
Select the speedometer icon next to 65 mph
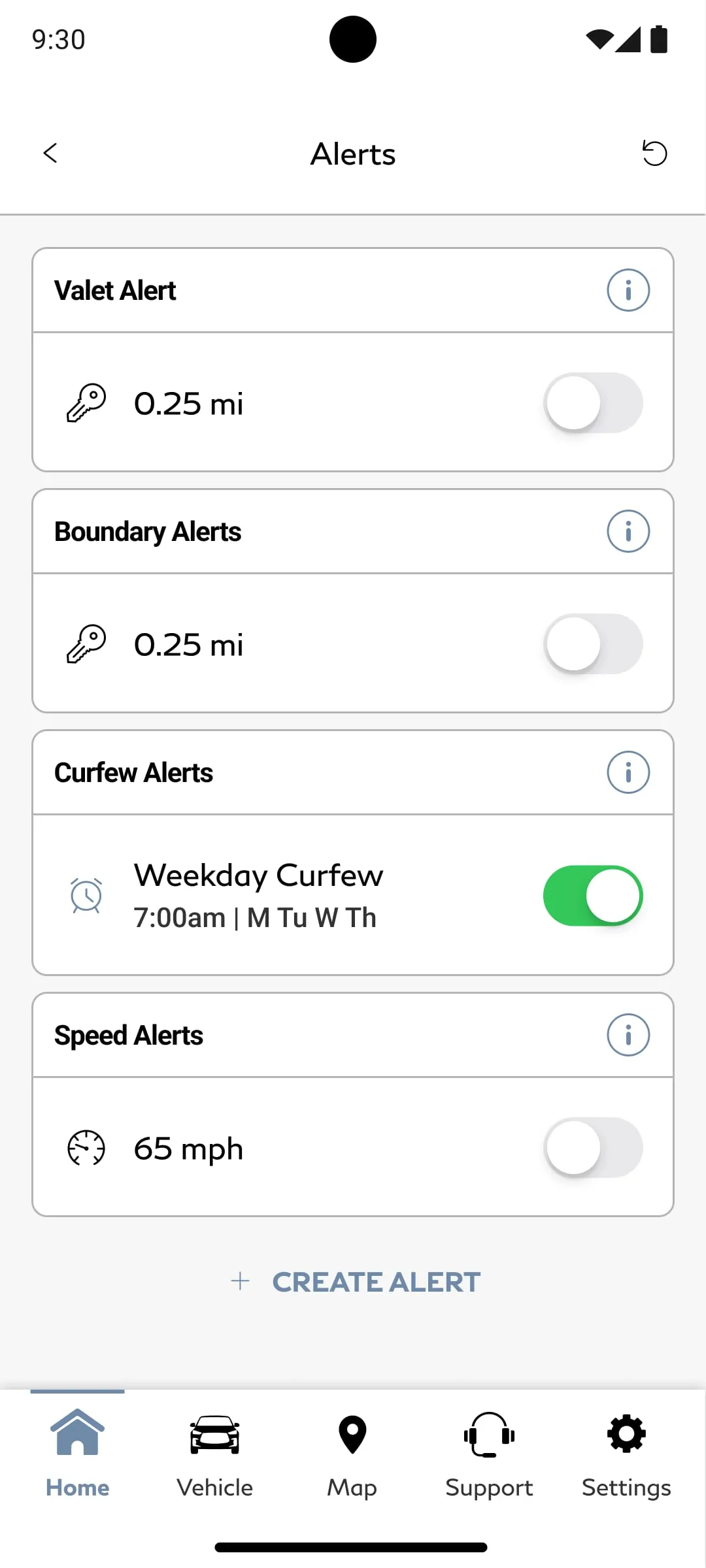tap(86, 1147)
